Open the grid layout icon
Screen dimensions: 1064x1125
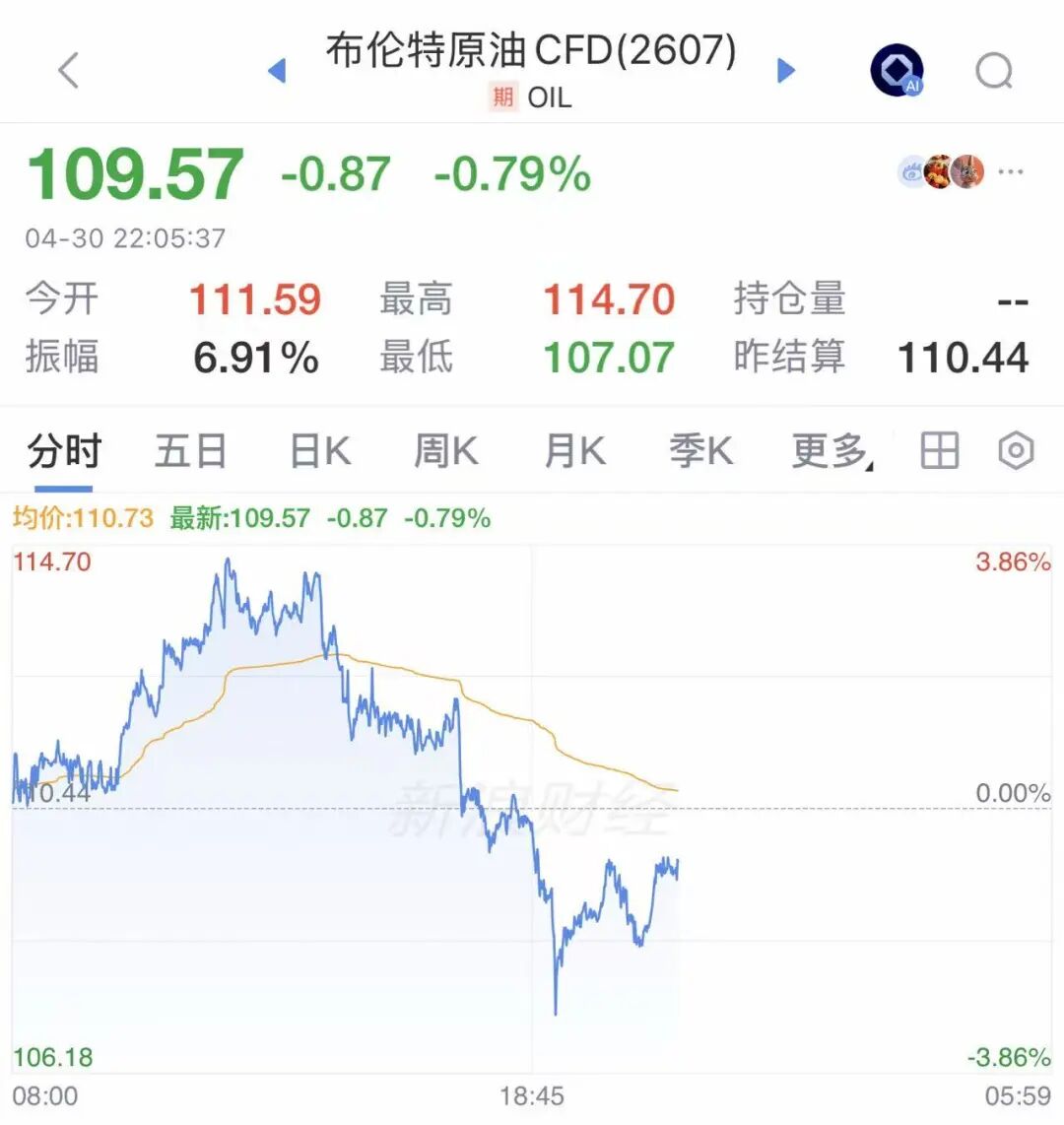coord(939,452)
